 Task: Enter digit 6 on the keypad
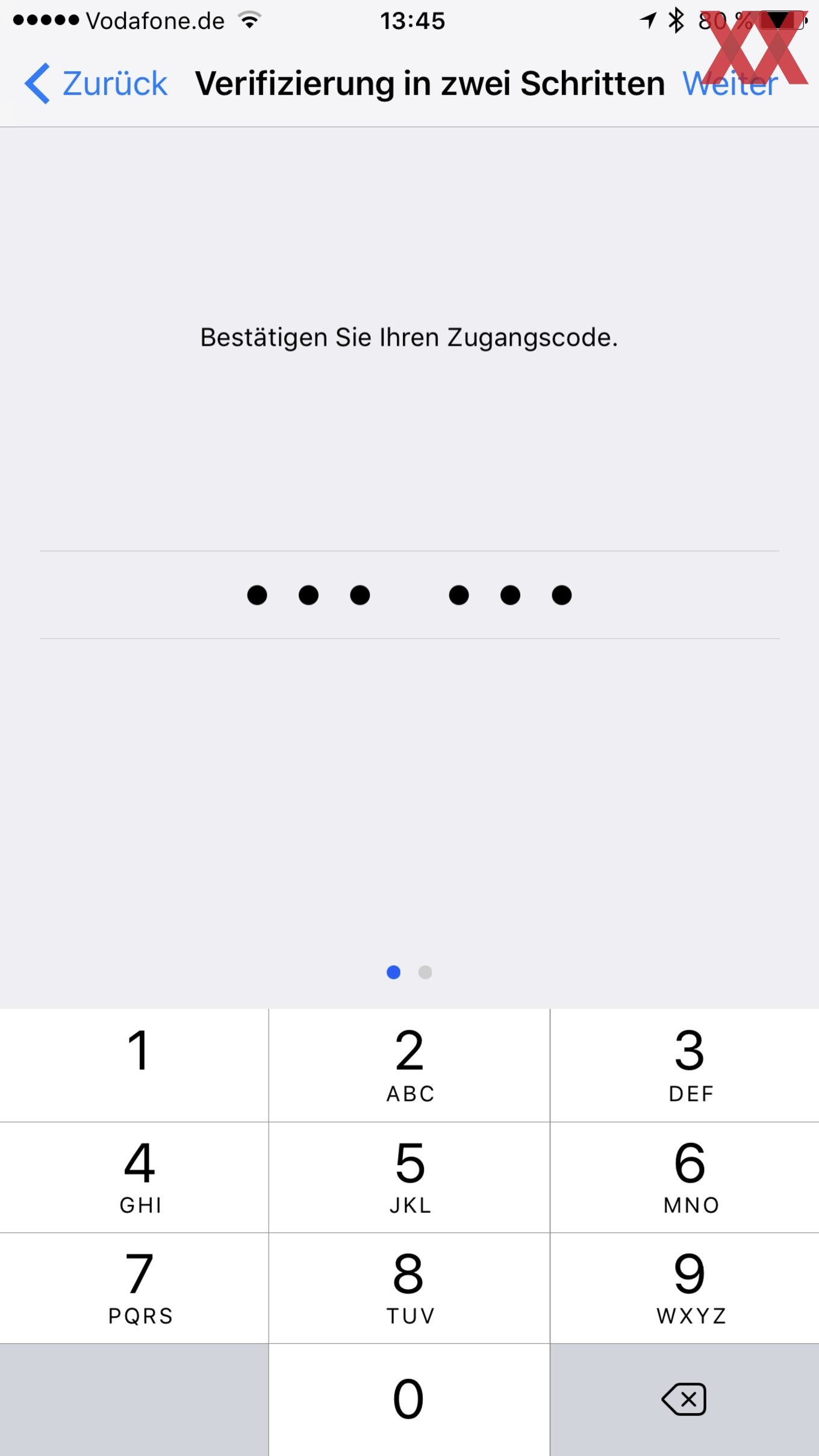pos(685,1177)
